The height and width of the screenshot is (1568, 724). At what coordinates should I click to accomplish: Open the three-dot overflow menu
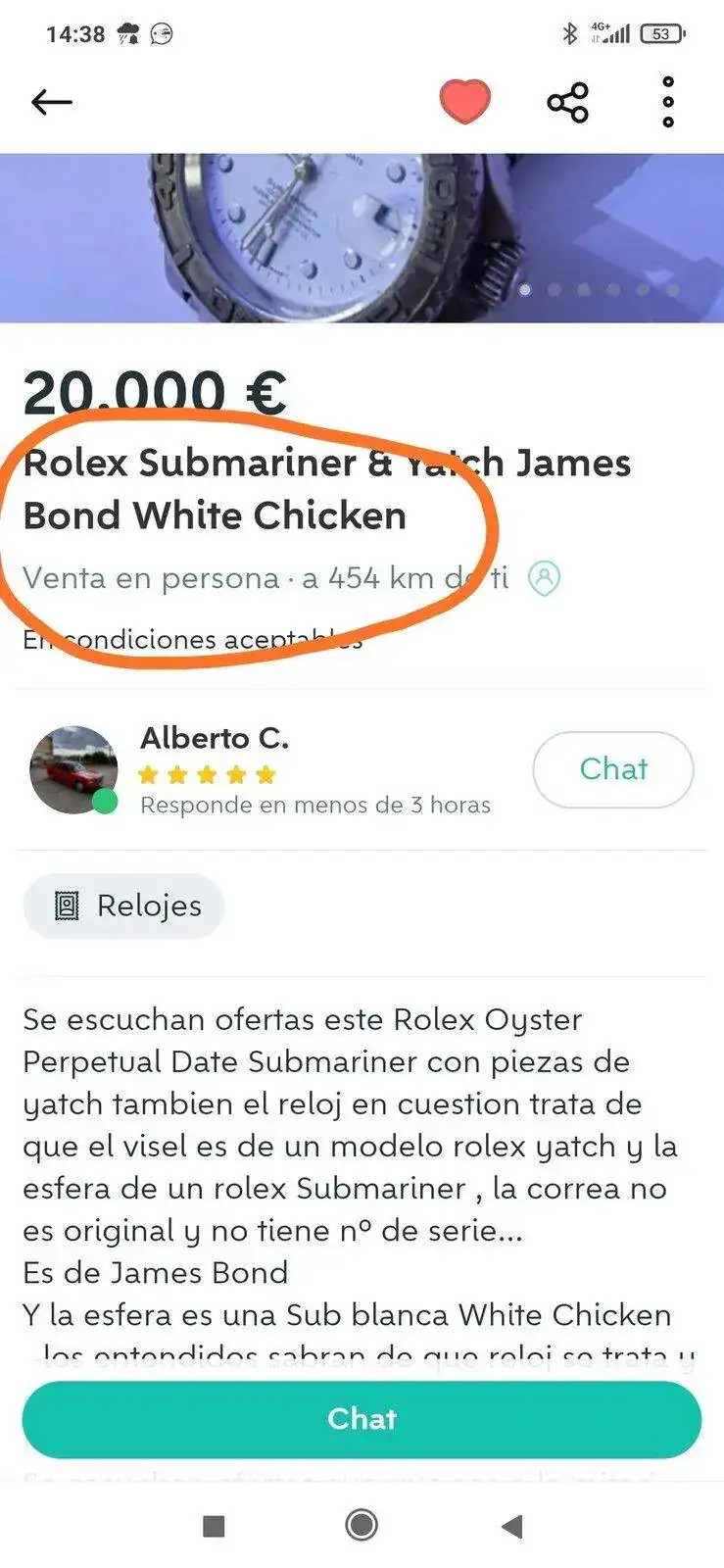tap(668, 102)
